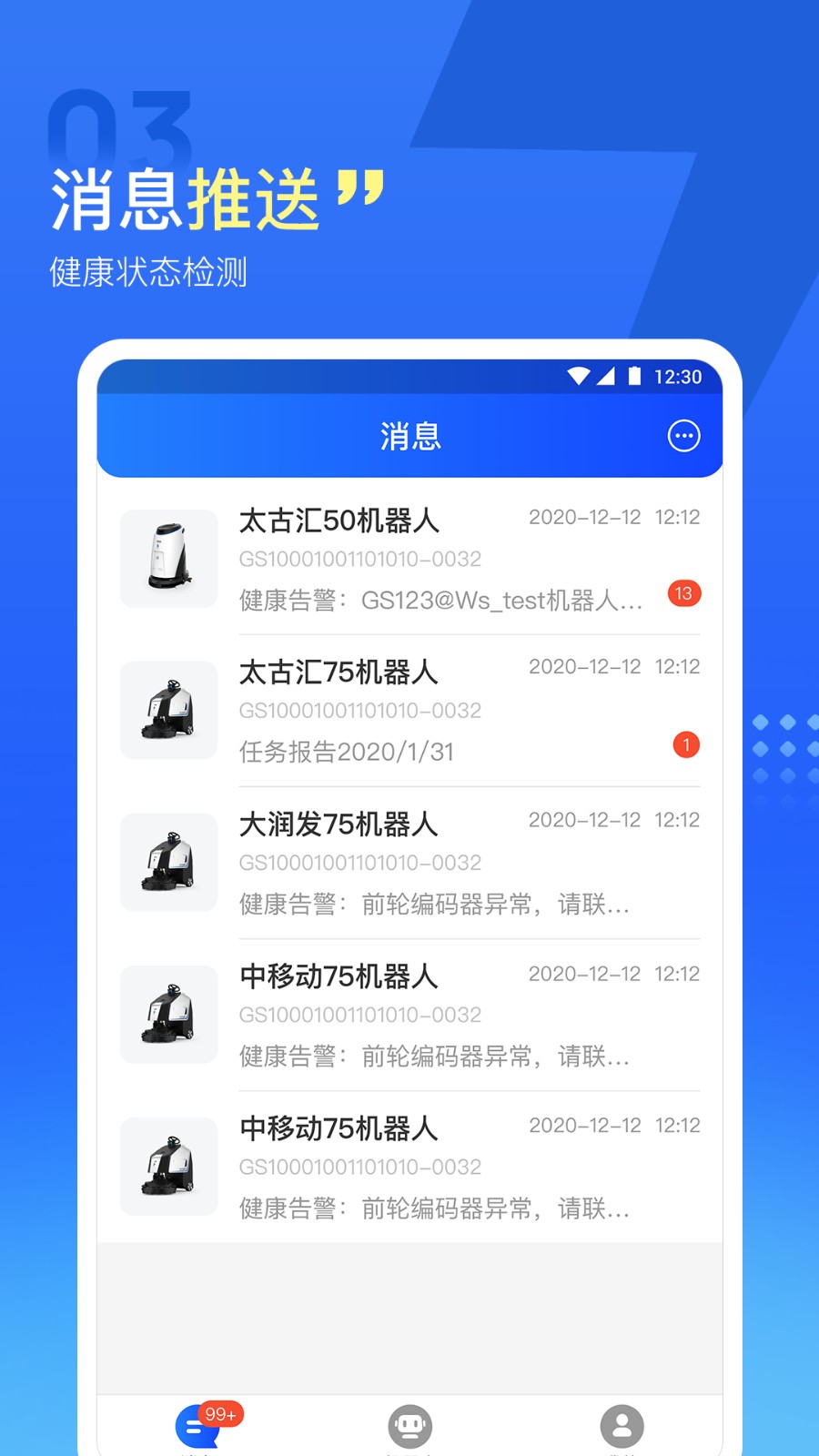Click the battery icon in status bar
Screen dimensions: 819x1456
(634, 376)
